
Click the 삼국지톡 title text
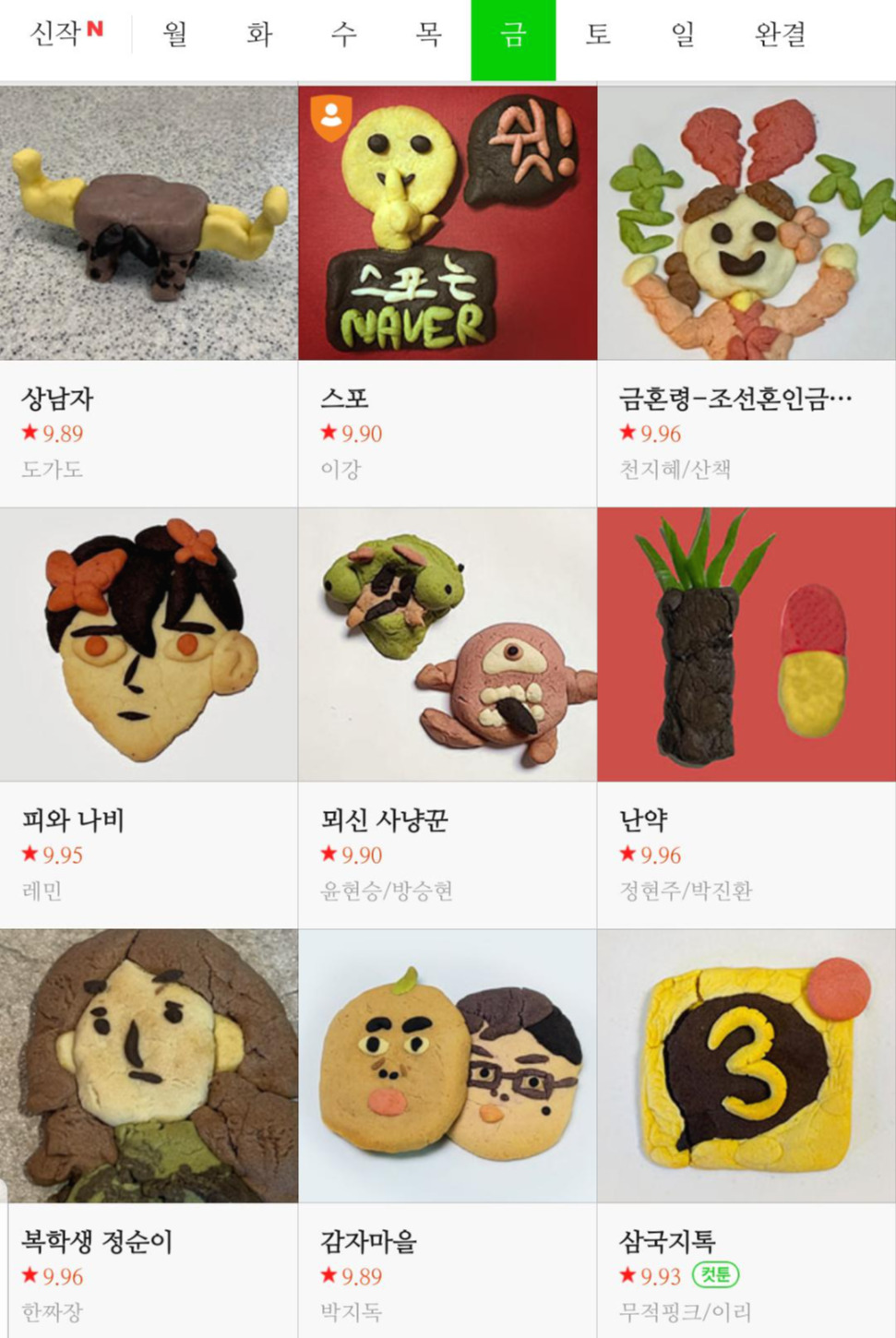[665, 1242]
